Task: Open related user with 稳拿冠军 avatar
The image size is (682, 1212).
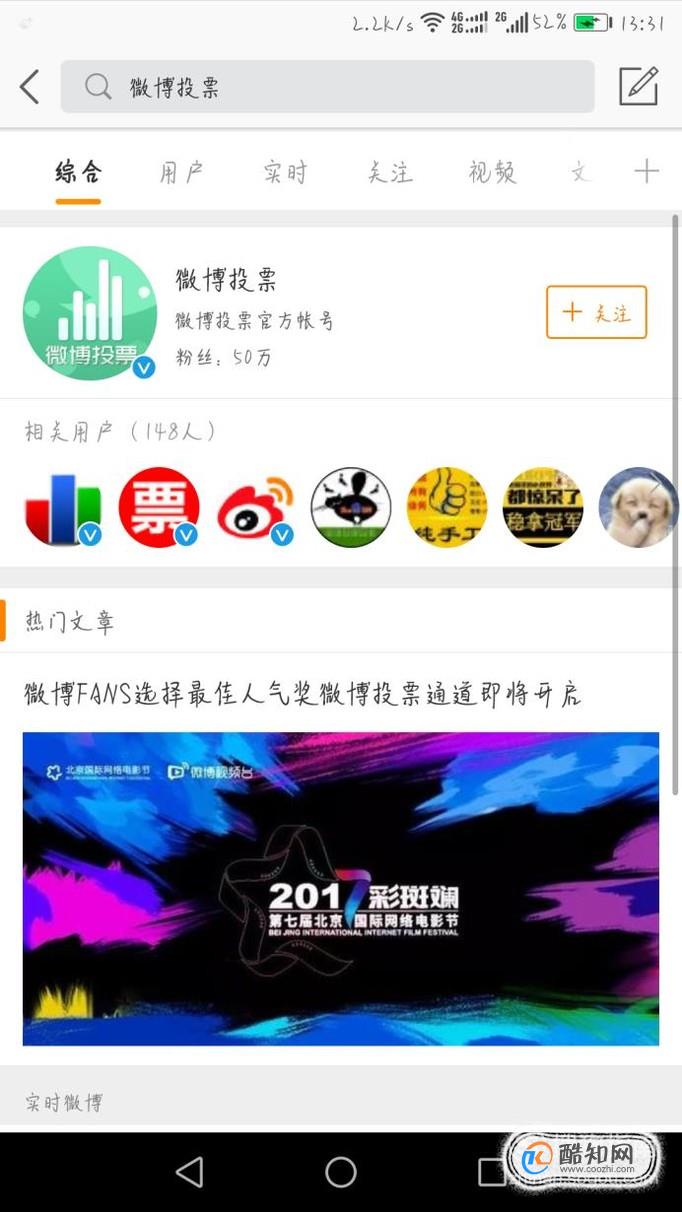Action: point(543,508)
